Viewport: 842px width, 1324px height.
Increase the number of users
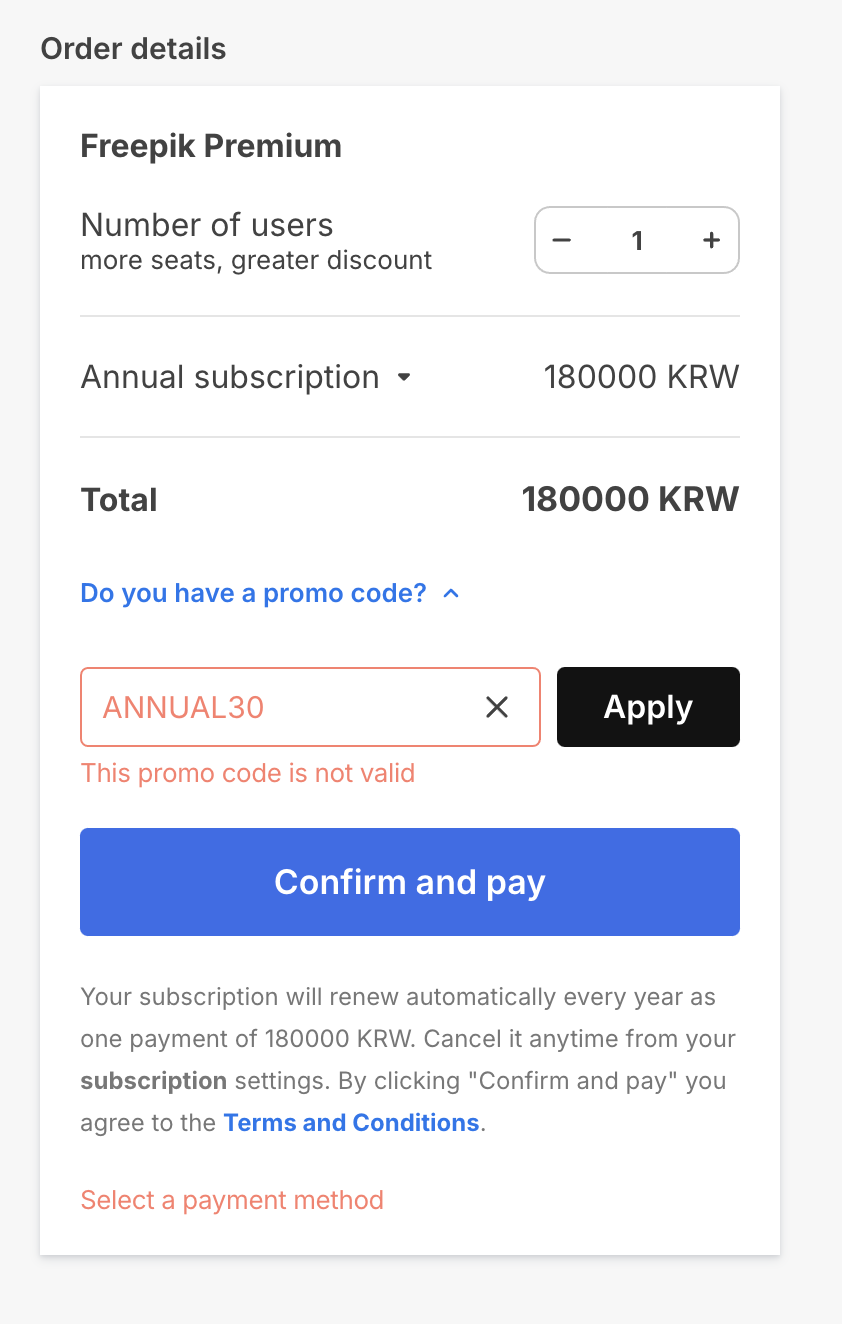coord(711,240)
